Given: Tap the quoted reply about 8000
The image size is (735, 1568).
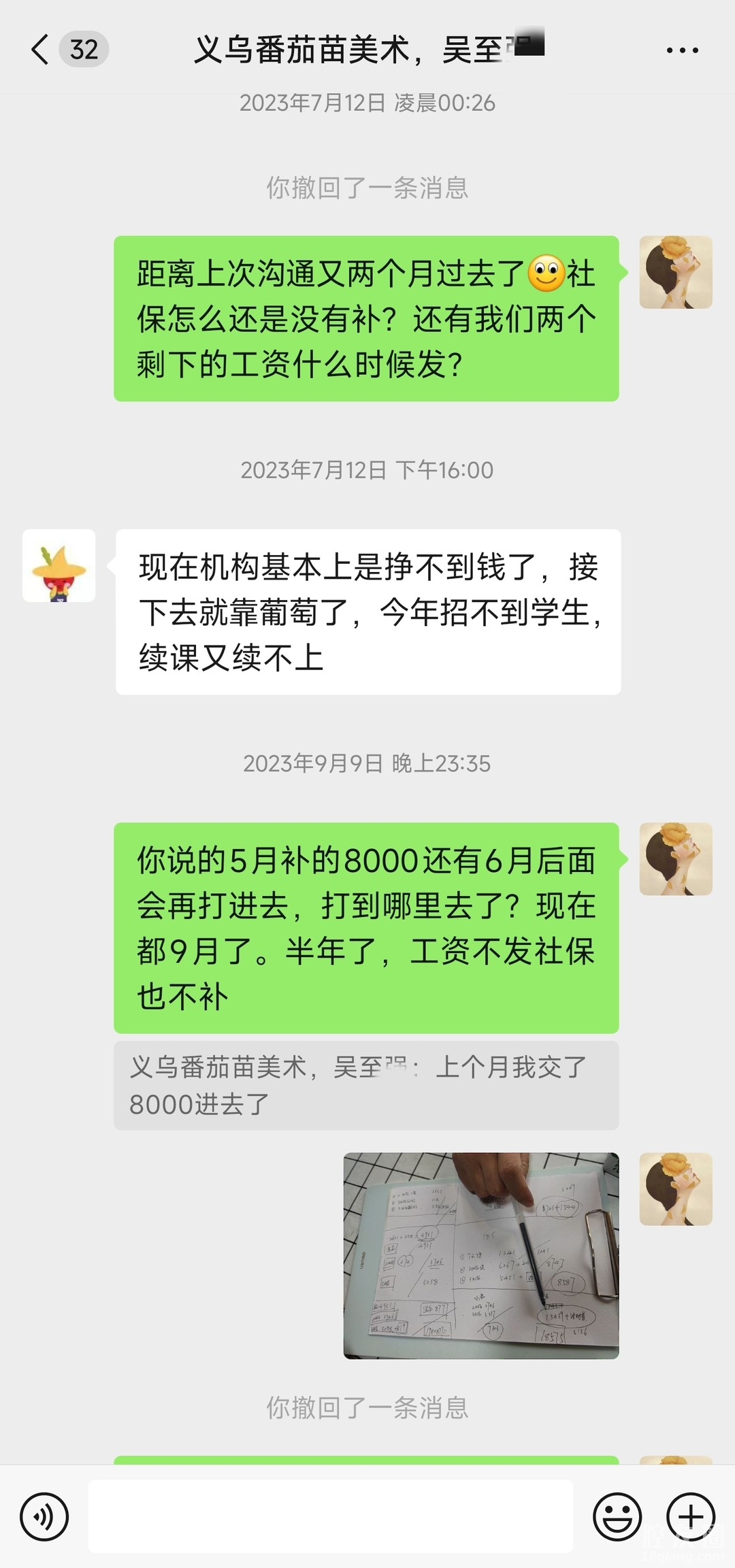Looking at the screenshot, I should (x=365, y=1085).
